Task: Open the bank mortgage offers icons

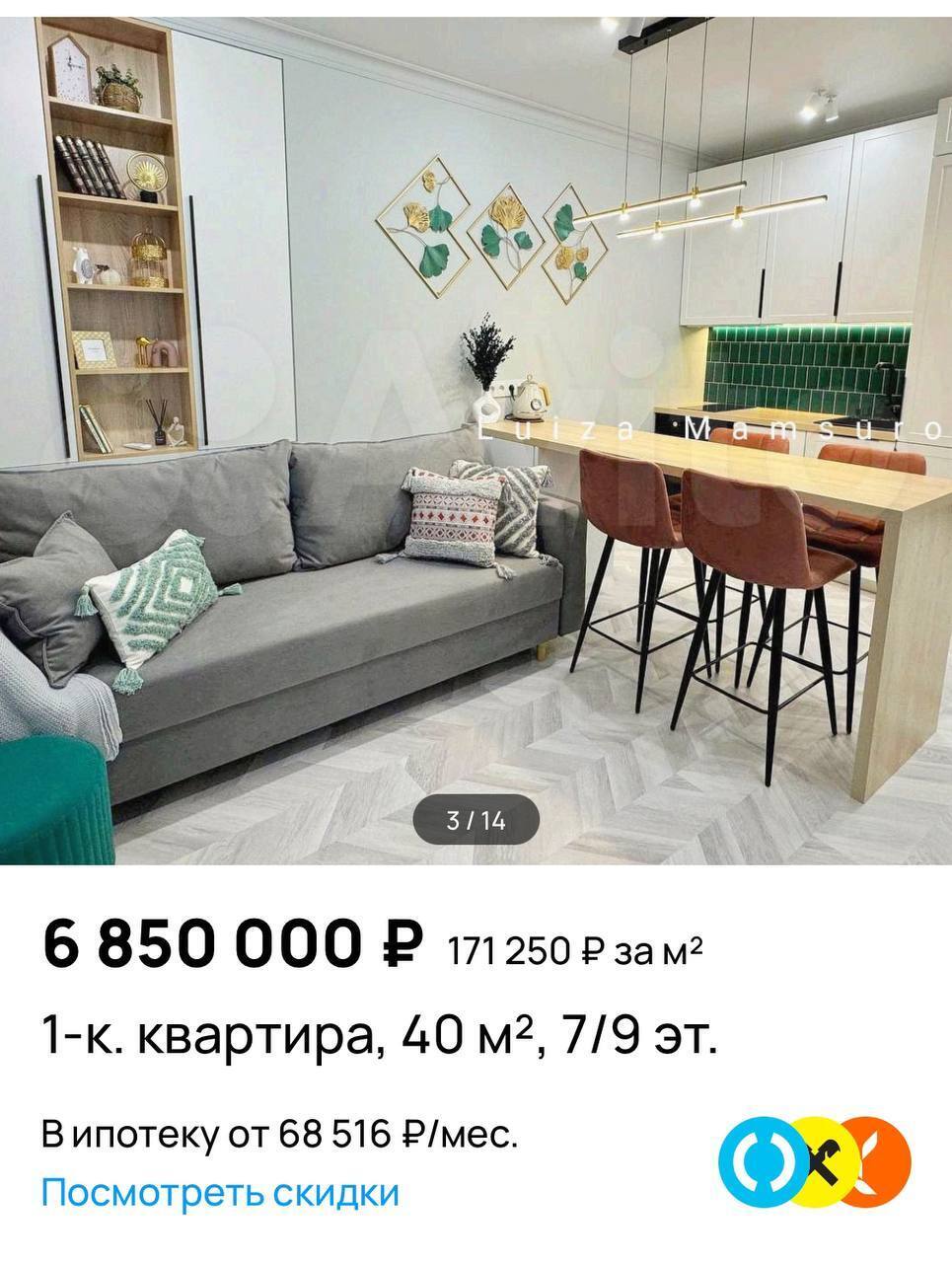Action: tap(814, 1161)
